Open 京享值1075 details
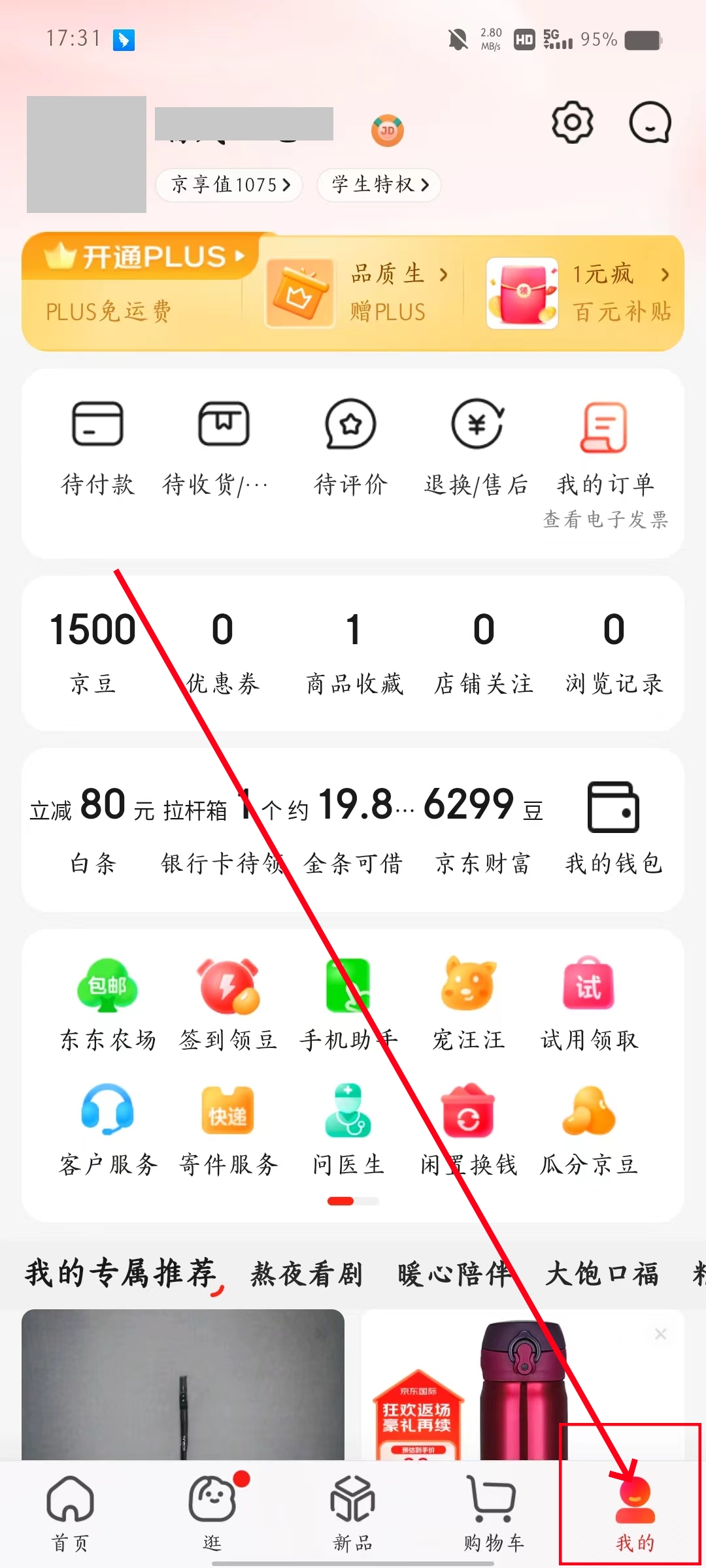Image resolution: width=706 pixels, height=1568 pixels. 229,185
